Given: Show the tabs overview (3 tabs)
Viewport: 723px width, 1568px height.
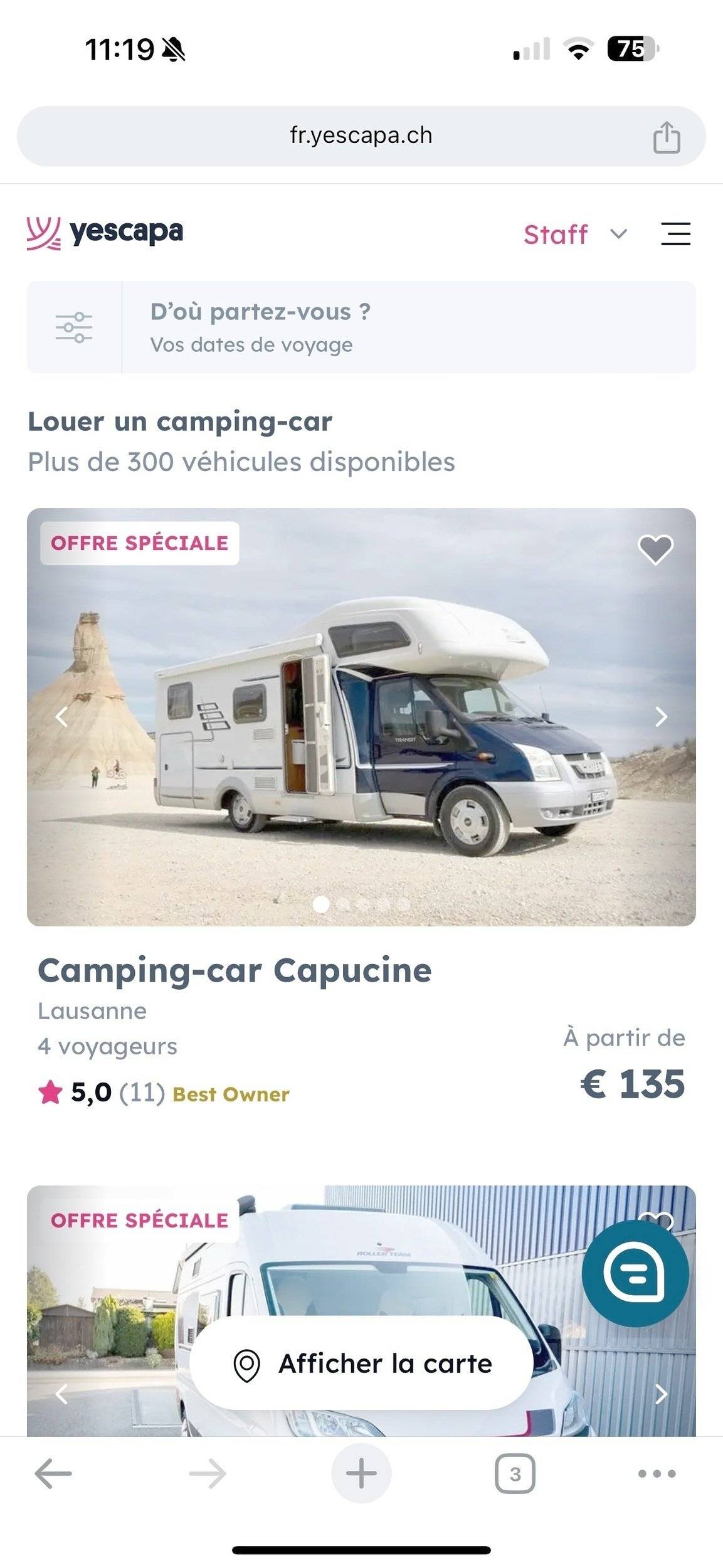Looking at the screenshot, I should [x=514, y=1474].
